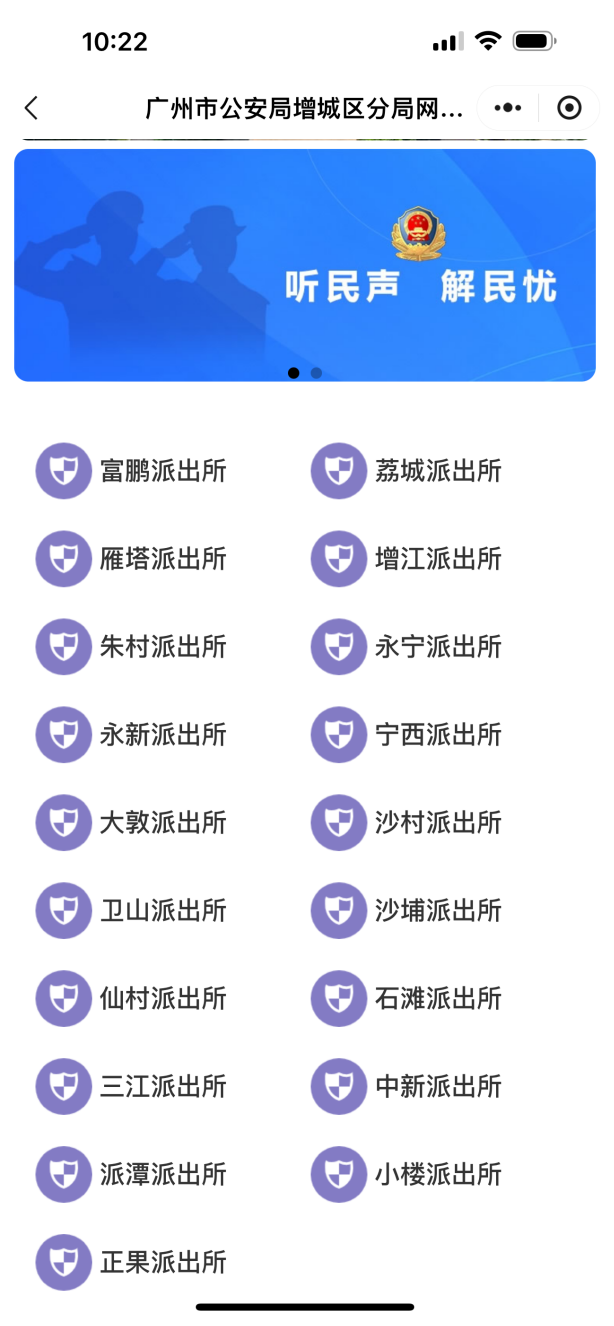The height and width of the screenshot is (1326, 614).
Task: Select 正果派出所
Action: point(132,1263)
